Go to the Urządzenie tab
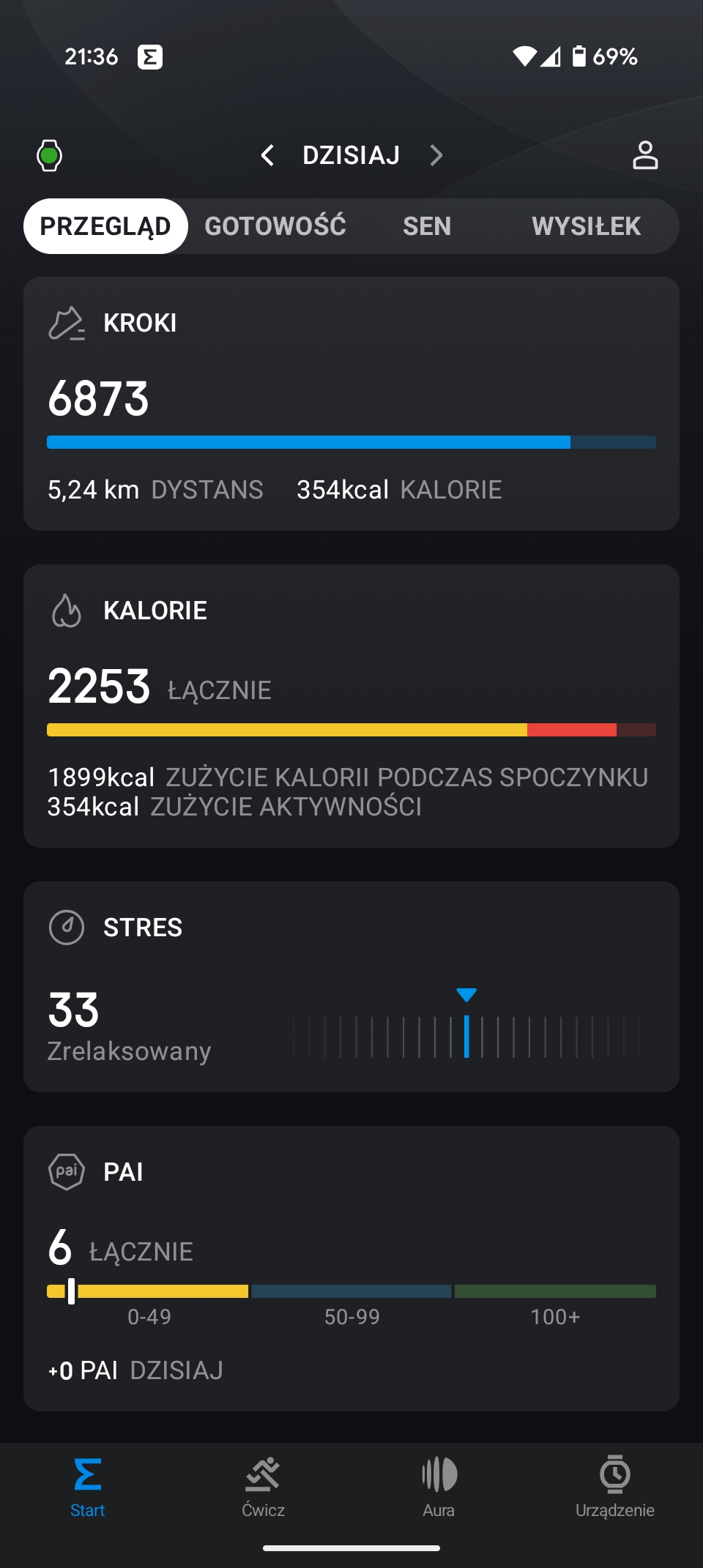 click(x=615, y=1487)
